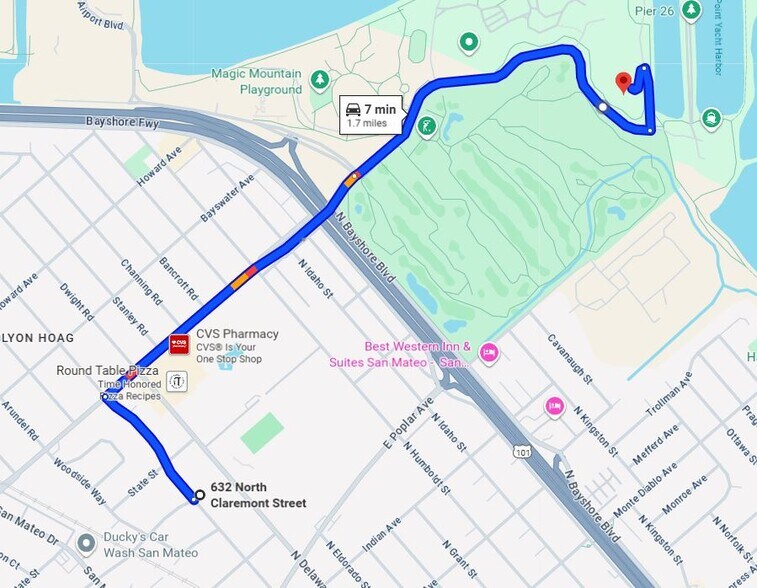Tap the red destination pin
Screen dimensions: 757x588
(623, 82)
